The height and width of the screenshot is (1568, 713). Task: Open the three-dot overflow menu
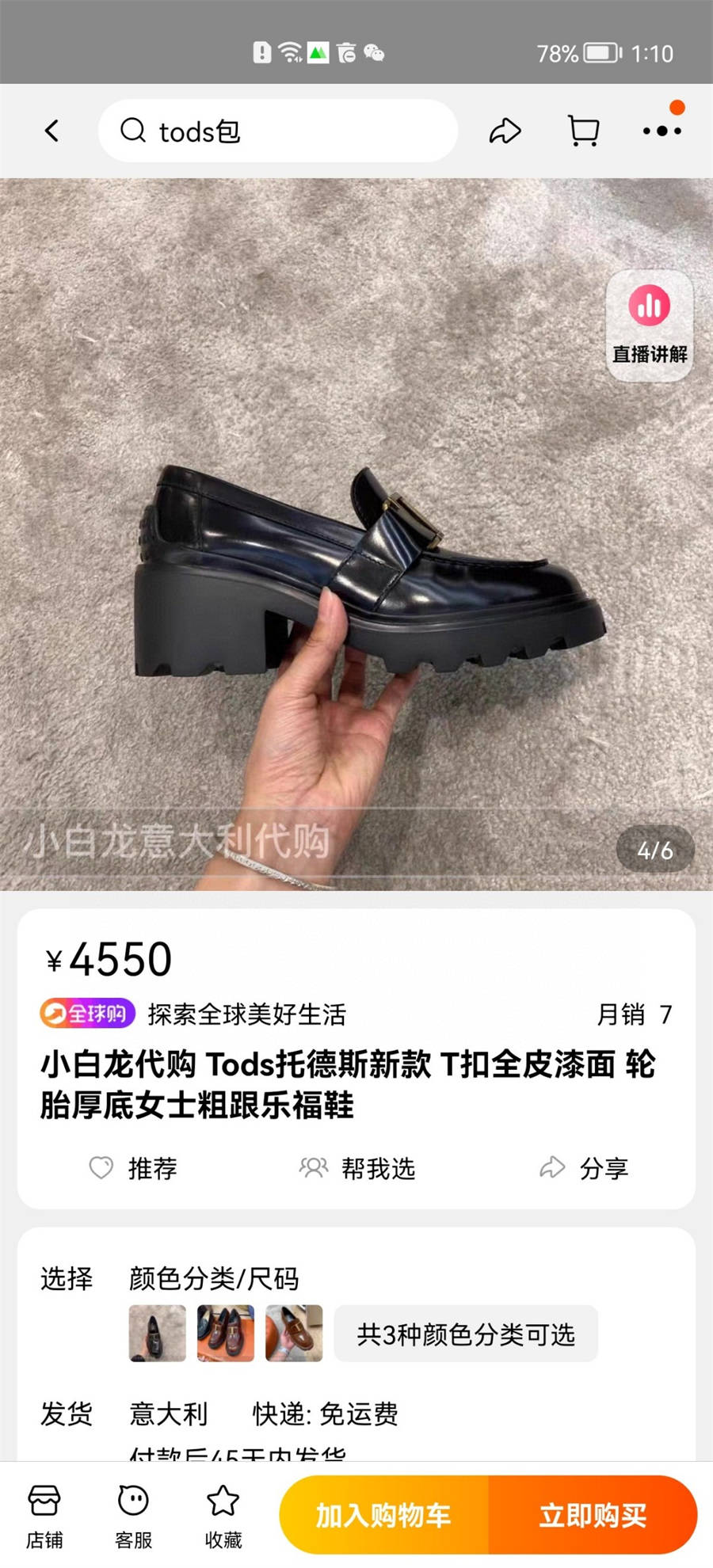point(662,131)
